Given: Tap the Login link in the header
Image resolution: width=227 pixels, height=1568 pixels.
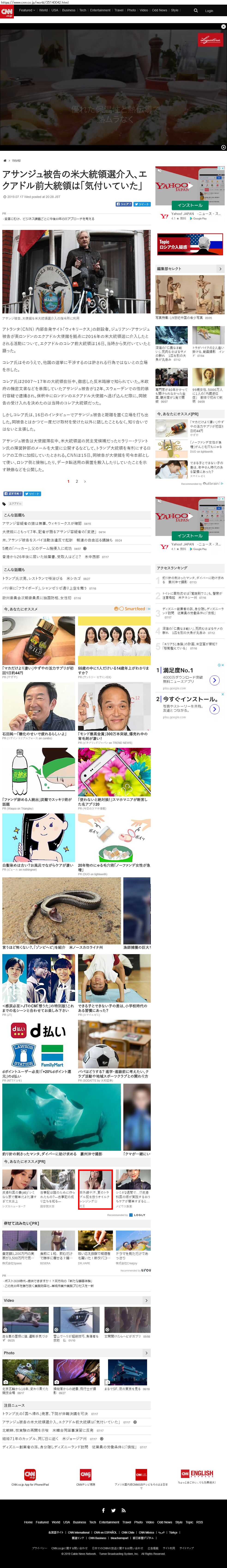Looking at the screenshot, I should 209,10.
